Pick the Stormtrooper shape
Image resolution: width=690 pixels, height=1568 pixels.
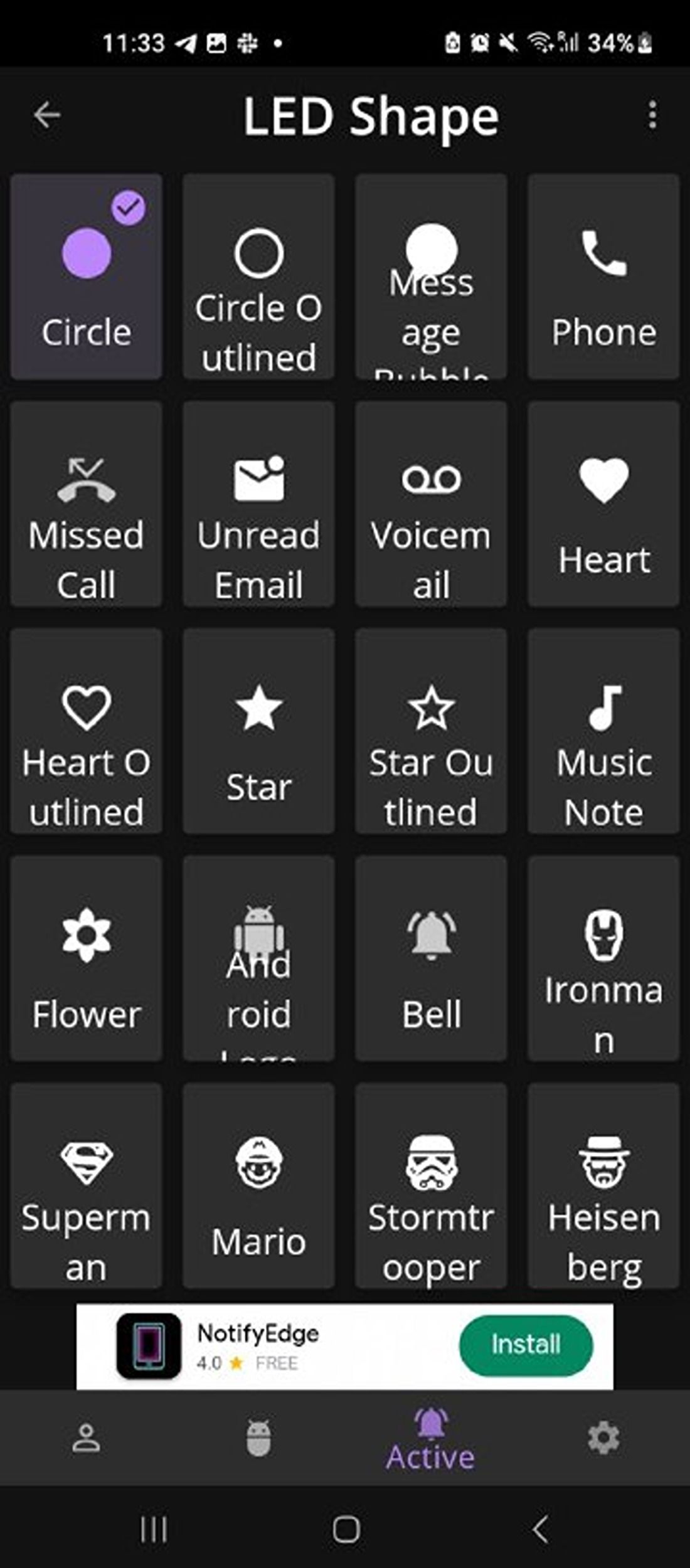tap(431, 1186)
